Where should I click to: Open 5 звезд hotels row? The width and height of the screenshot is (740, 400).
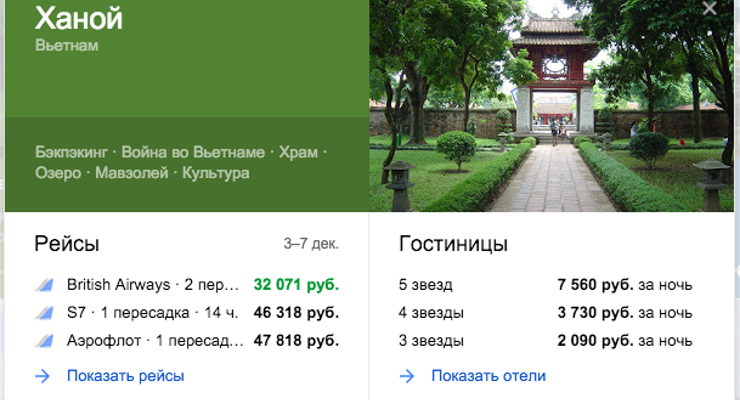545,284
